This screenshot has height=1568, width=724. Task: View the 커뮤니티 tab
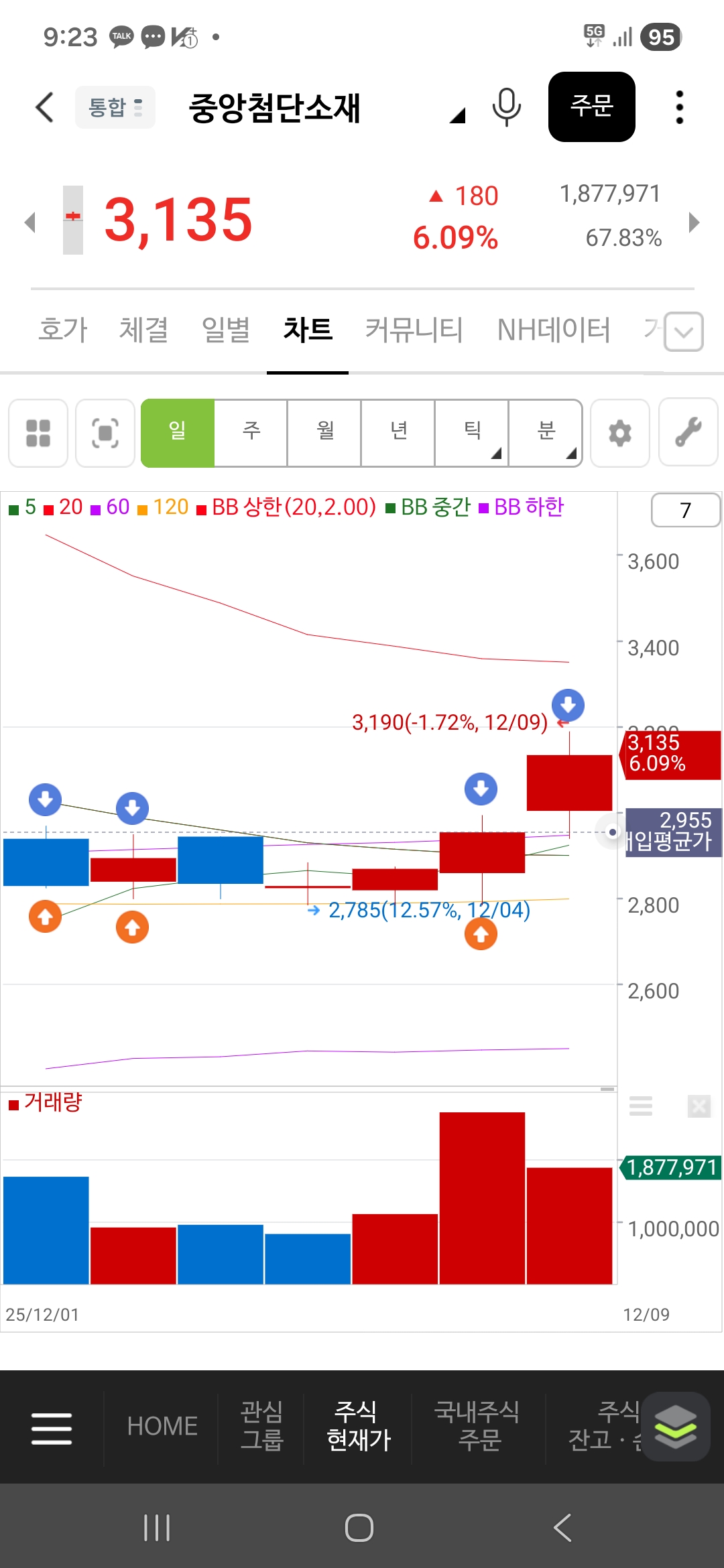click(414, 330)
